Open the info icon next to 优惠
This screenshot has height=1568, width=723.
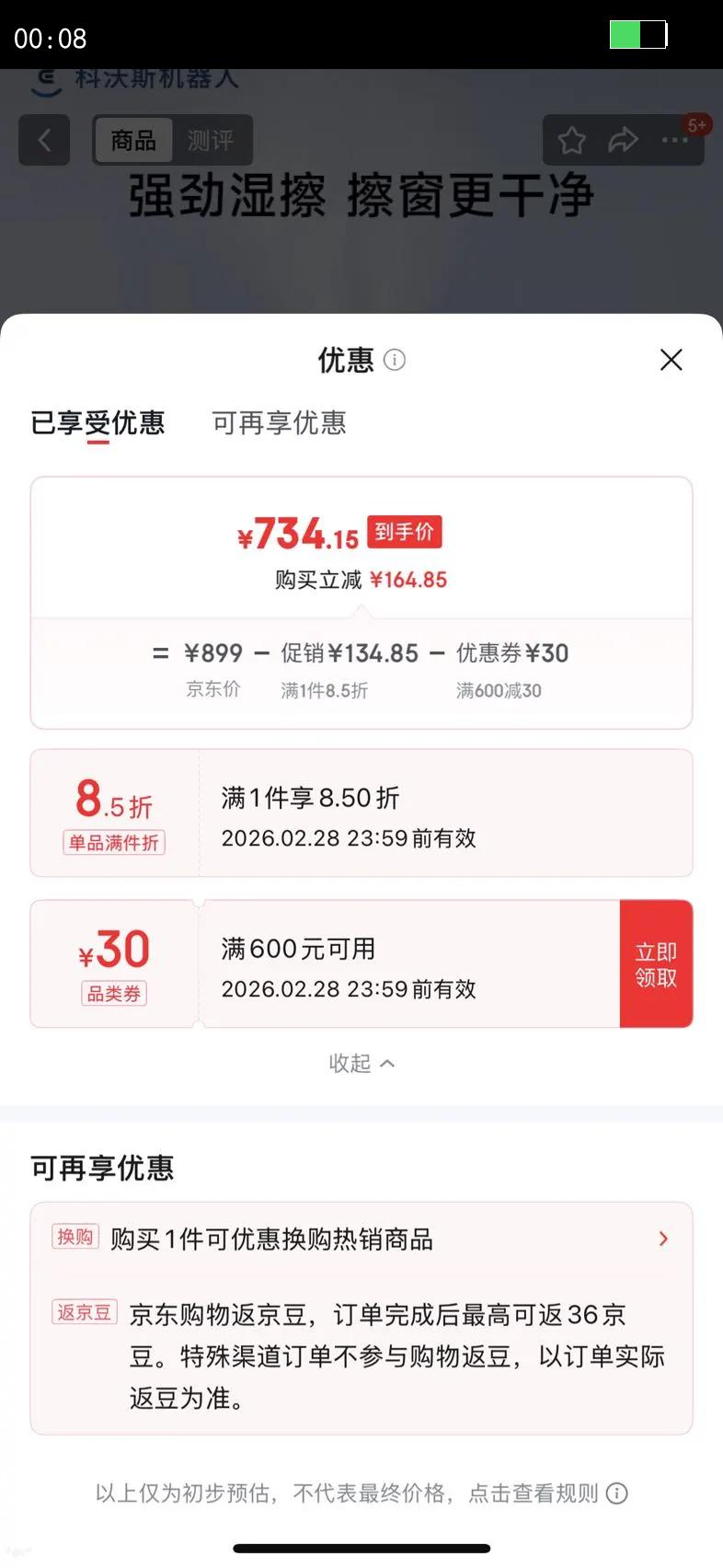[395, 360]
